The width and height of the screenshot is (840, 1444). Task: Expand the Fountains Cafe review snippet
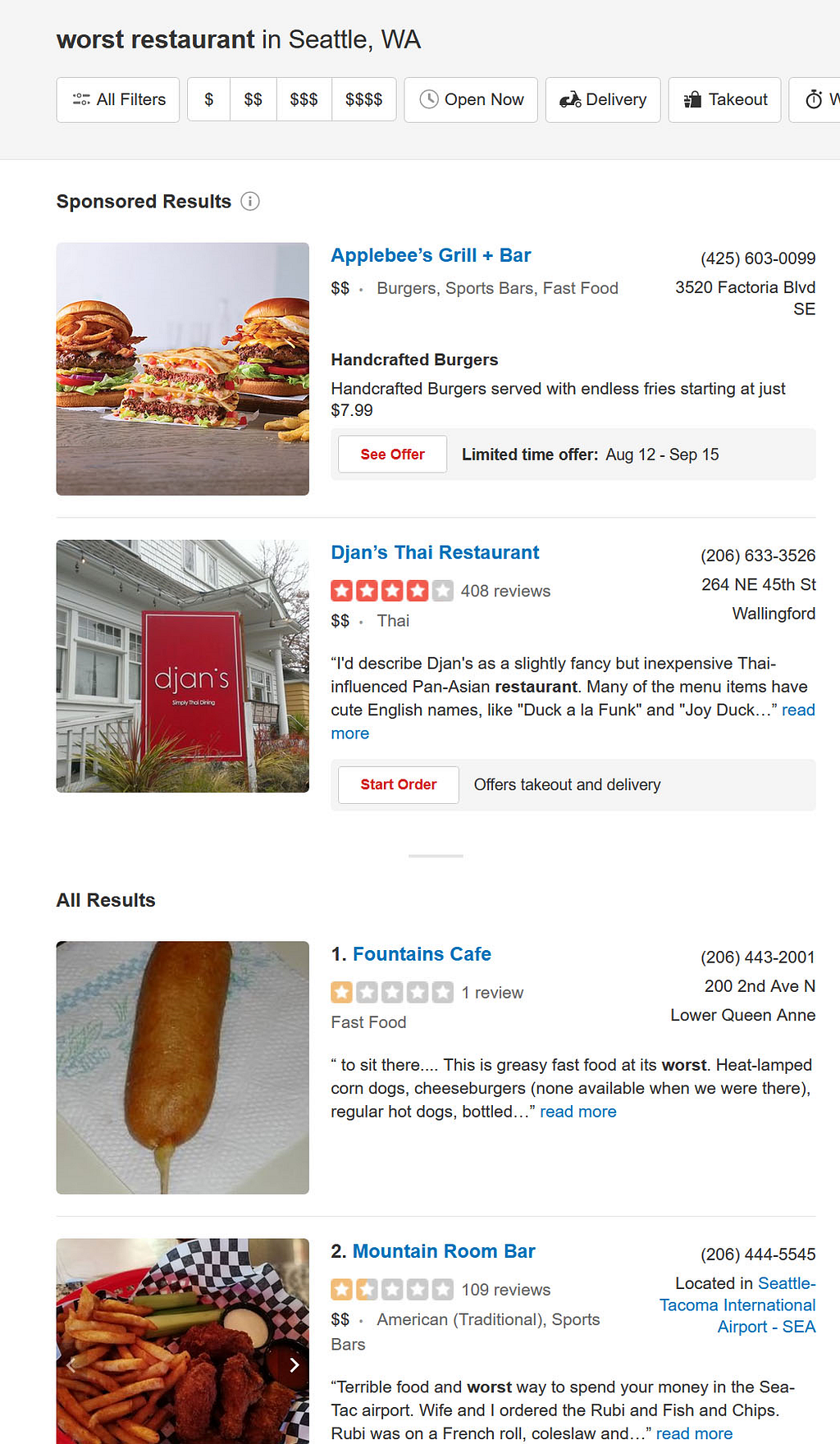pyautogui.click(x=577, y=1112)
